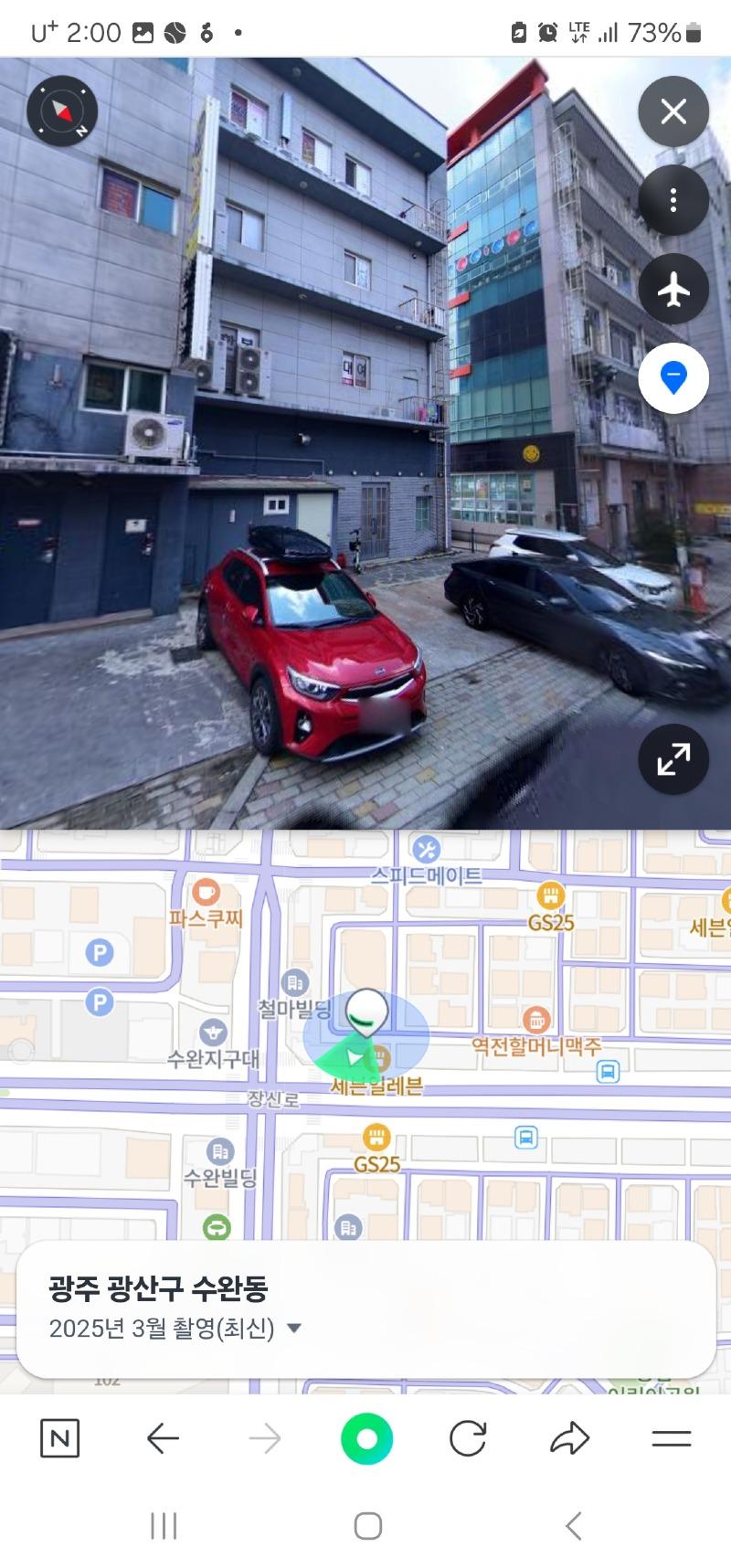Tap the blue location pin button
Screen dimensions: 731x1568
click(673, 377)
